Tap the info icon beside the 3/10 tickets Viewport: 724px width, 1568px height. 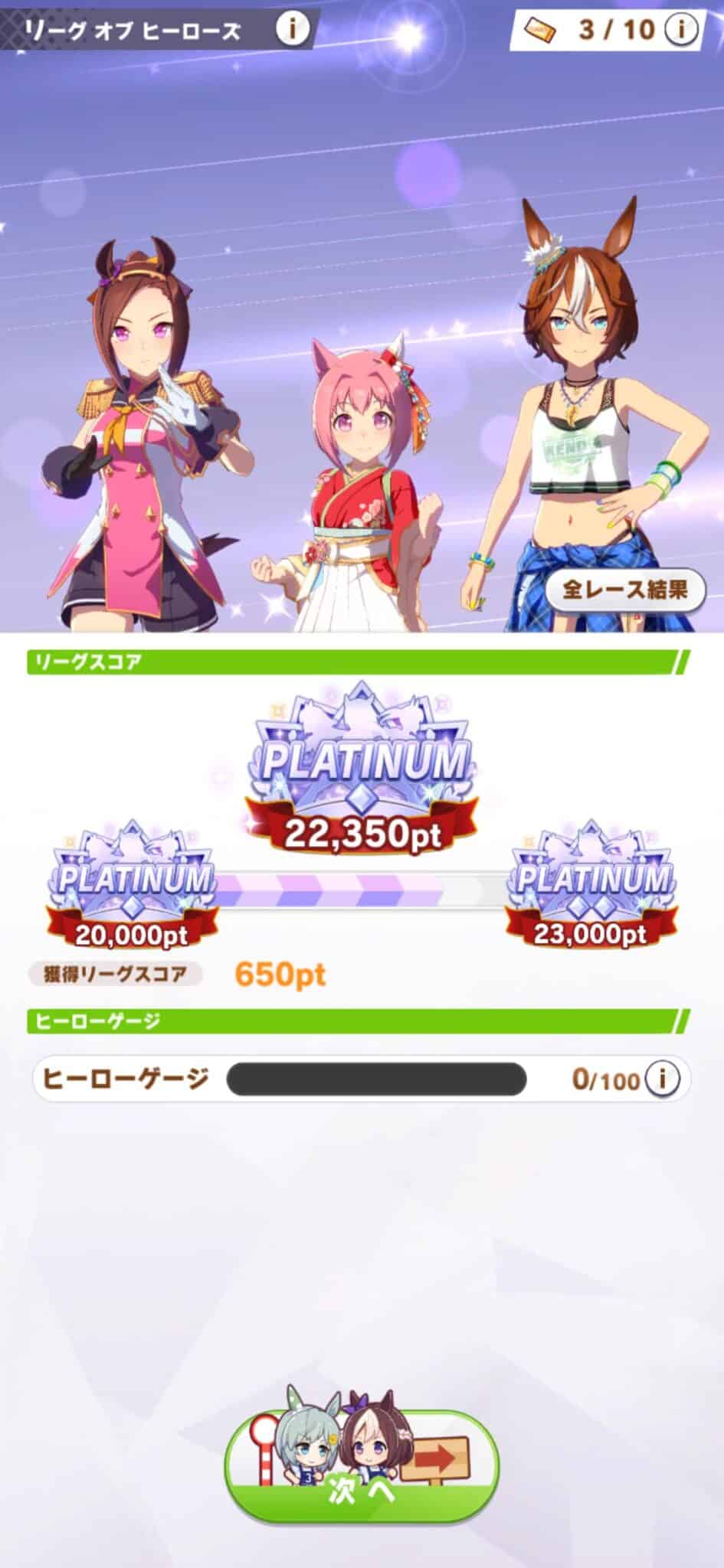(x=680, y=30)
